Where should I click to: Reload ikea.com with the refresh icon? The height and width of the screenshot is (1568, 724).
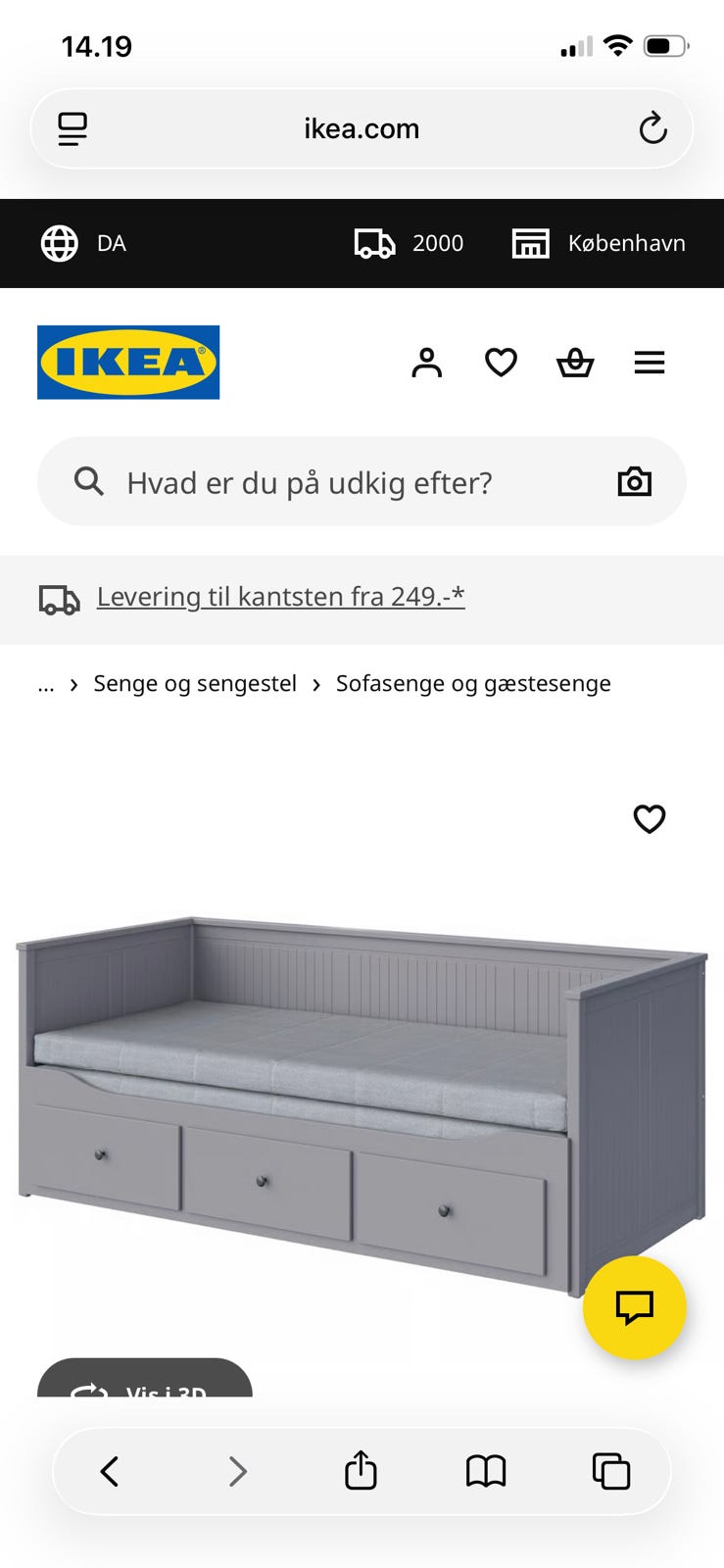coord(652,127)
